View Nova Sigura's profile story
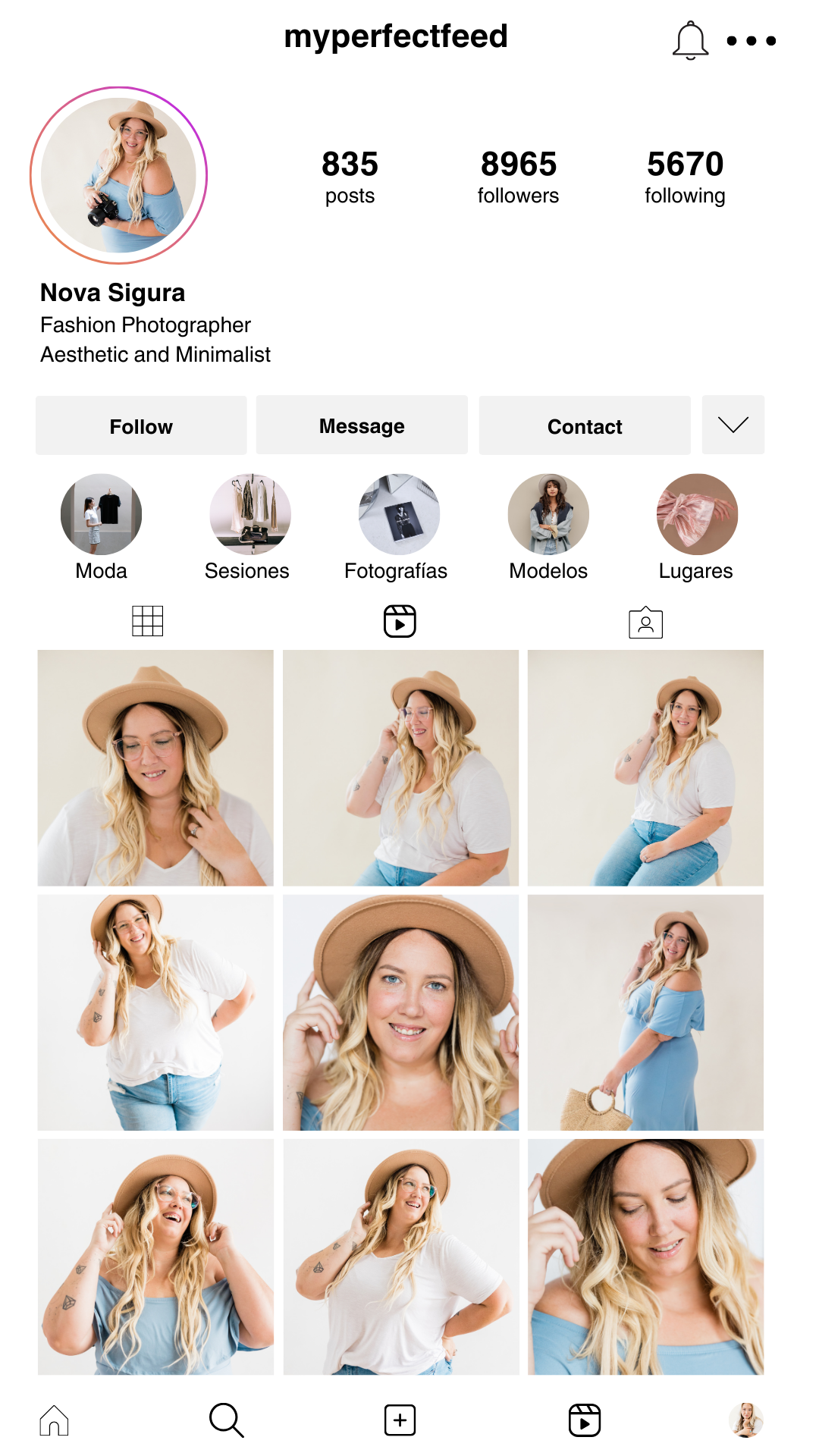Image resolution: width=819 pixels, height=1456 pixels. point(119,175)
